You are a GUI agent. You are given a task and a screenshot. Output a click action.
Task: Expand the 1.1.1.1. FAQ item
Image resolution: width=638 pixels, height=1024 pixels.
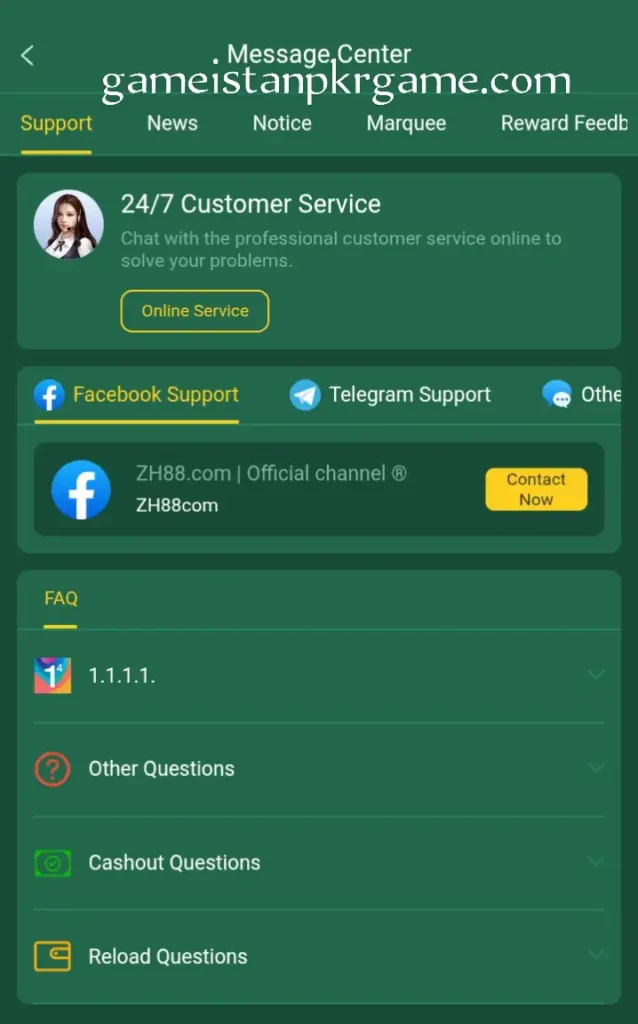(x=318, y=676)
